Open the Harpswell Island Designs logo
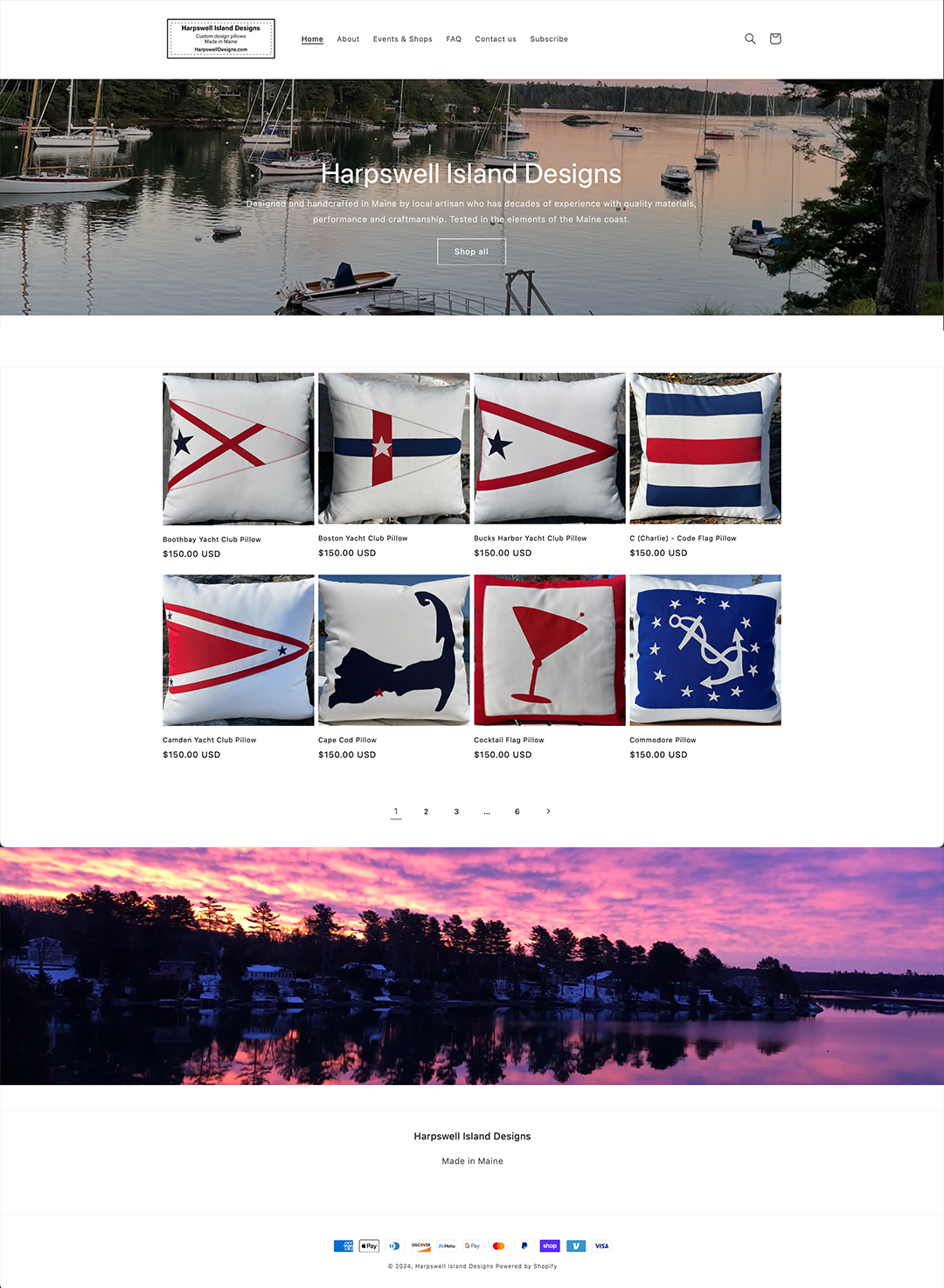Viewport: 944px width, 1288px height. tap(221, 39)
